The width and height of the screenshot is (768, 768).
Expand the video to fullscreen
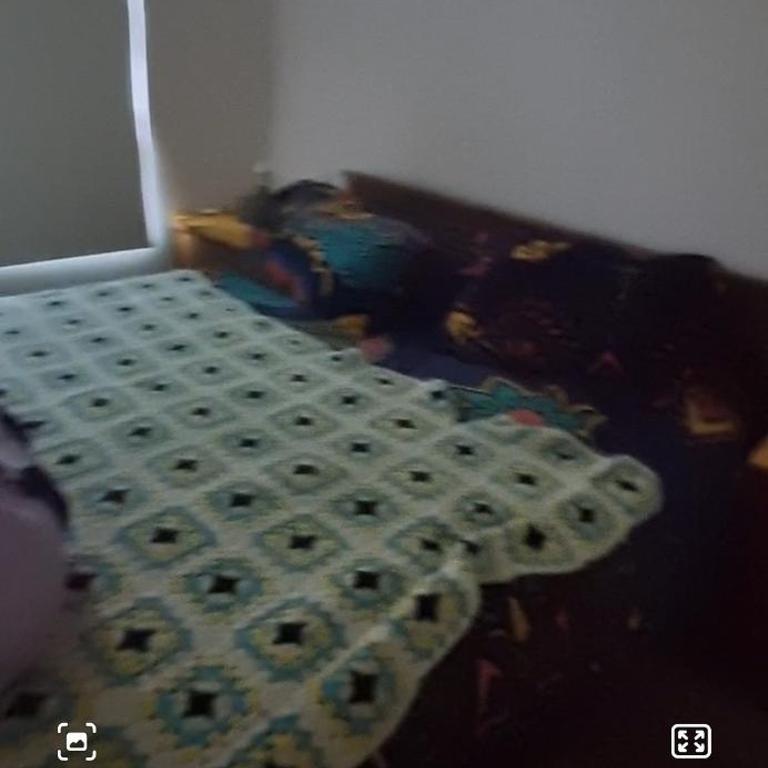690,741
